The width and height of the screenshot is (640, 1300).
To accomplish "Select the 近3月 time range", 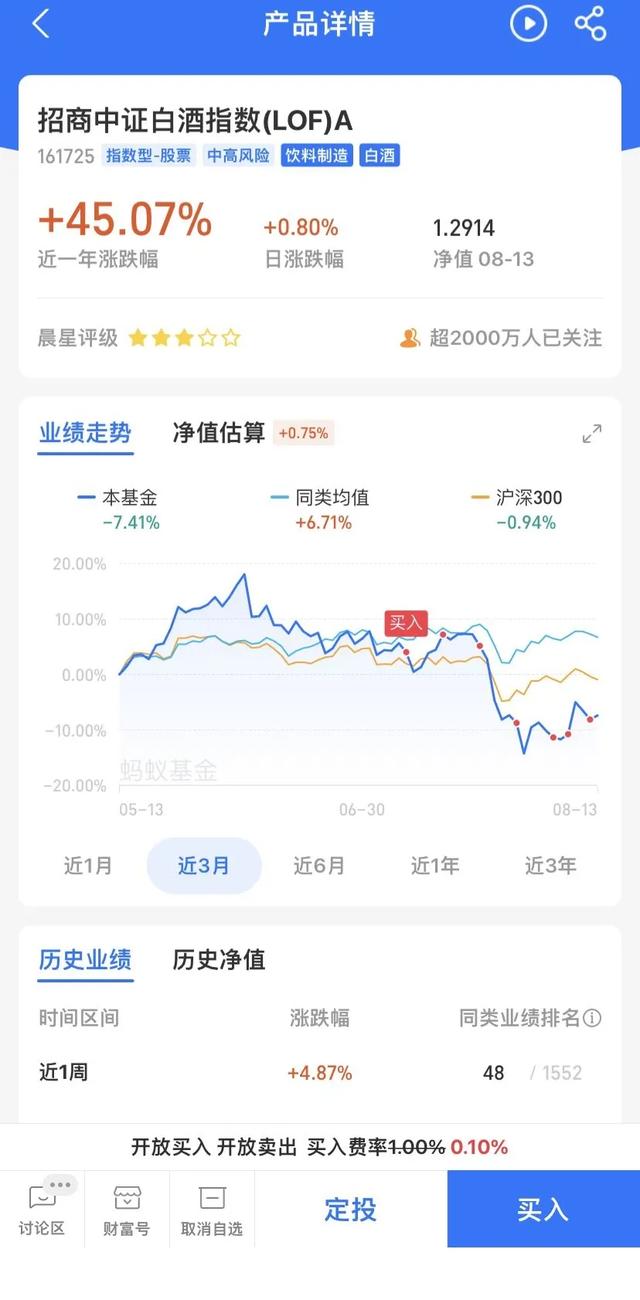I will coord(204,865).
